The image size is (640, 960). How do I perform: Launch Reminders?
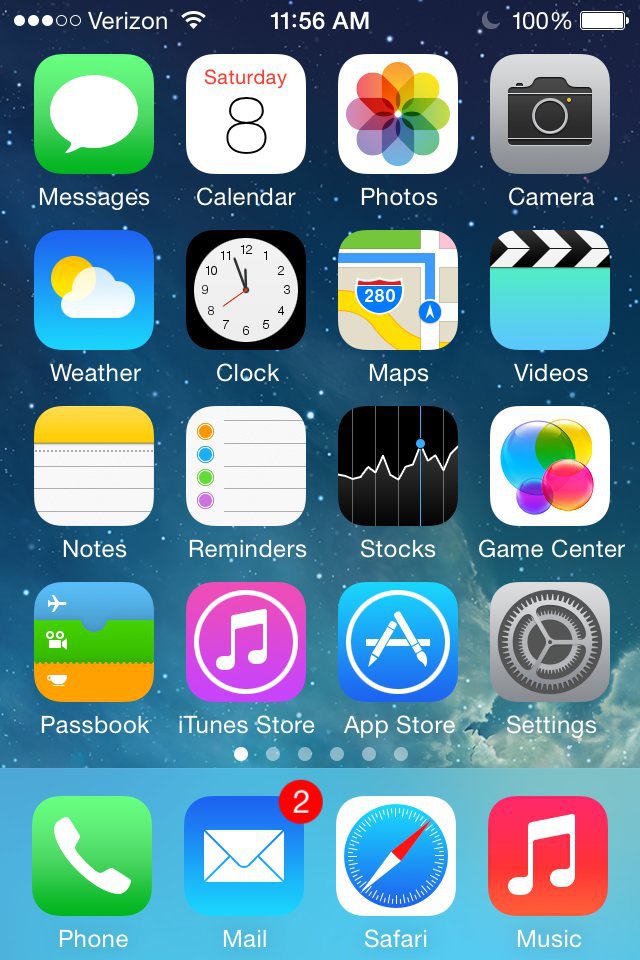pos(246,465)
